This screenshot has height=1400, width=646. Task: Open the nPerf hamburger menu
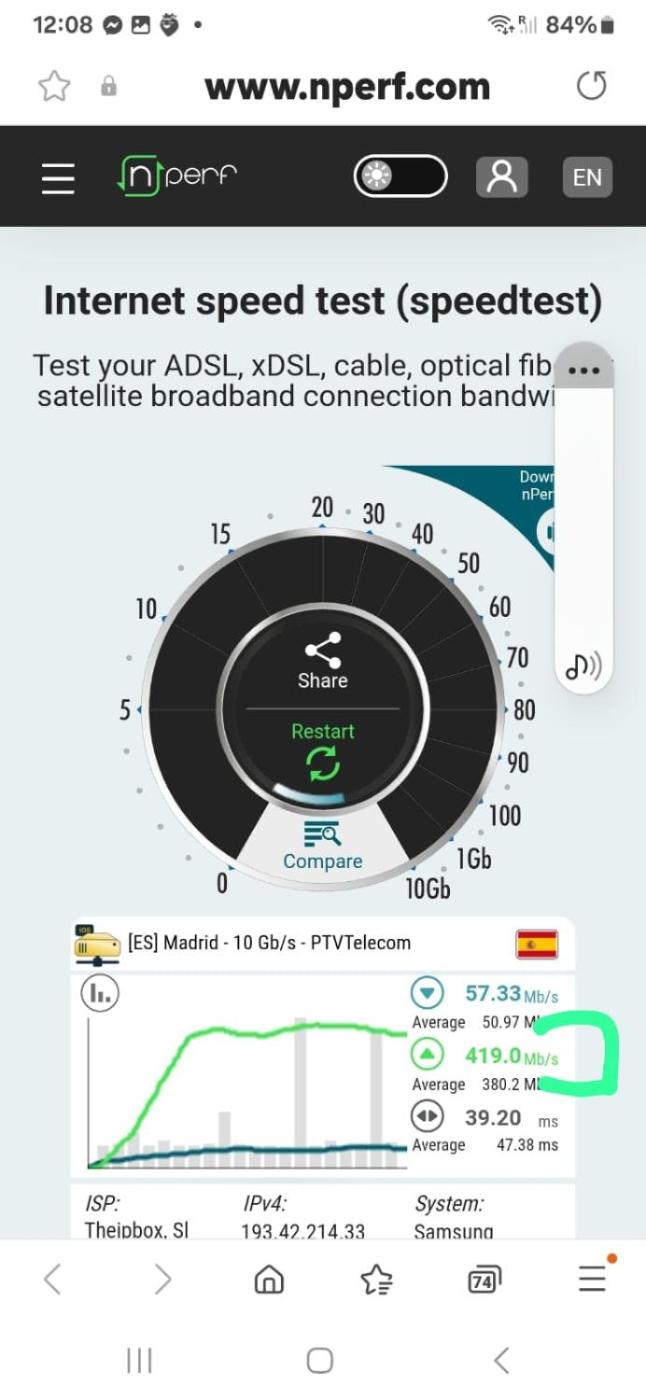click(x=58, y=177)
